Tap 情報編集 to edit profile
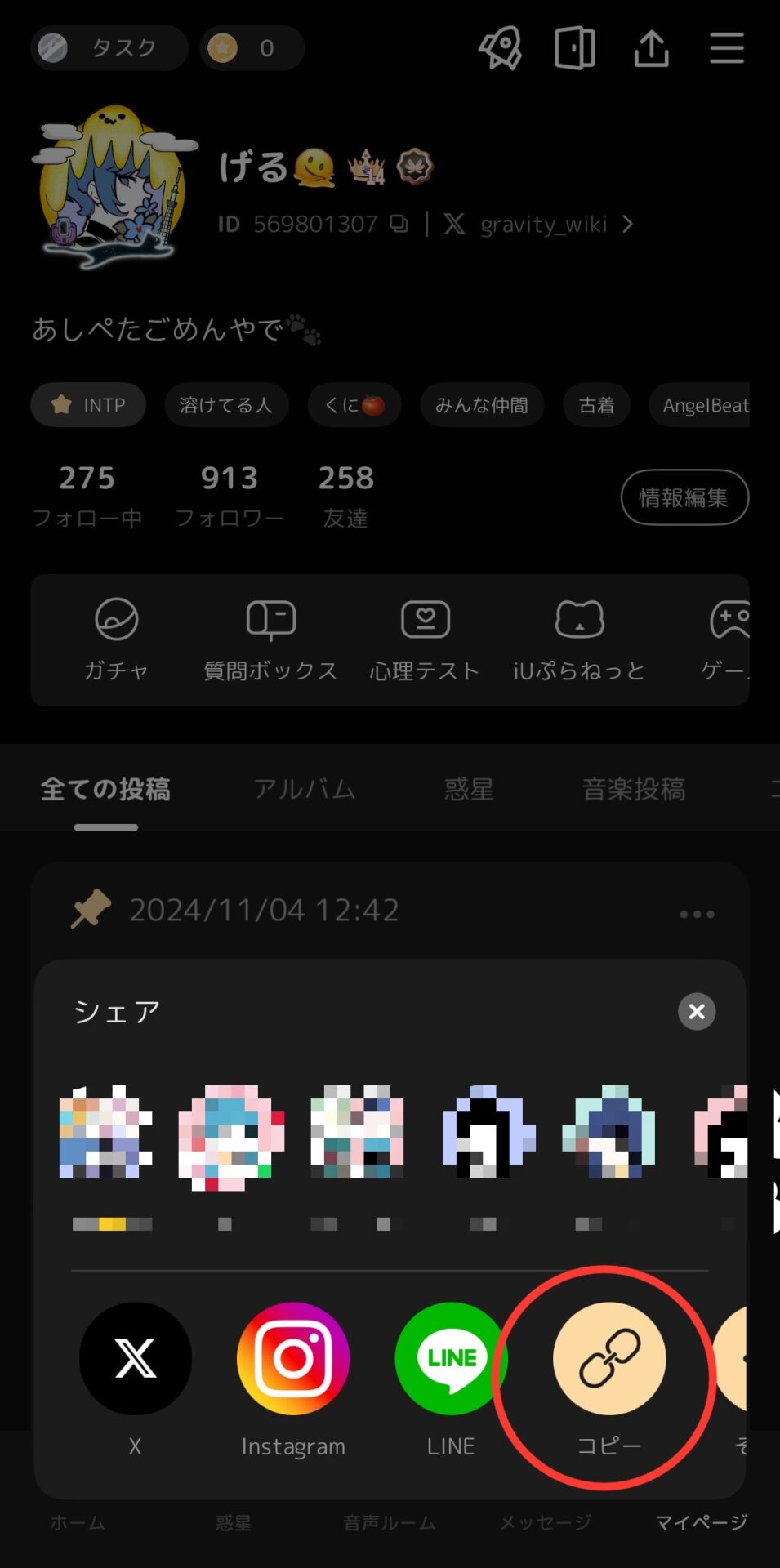 (x=684, y=497)
